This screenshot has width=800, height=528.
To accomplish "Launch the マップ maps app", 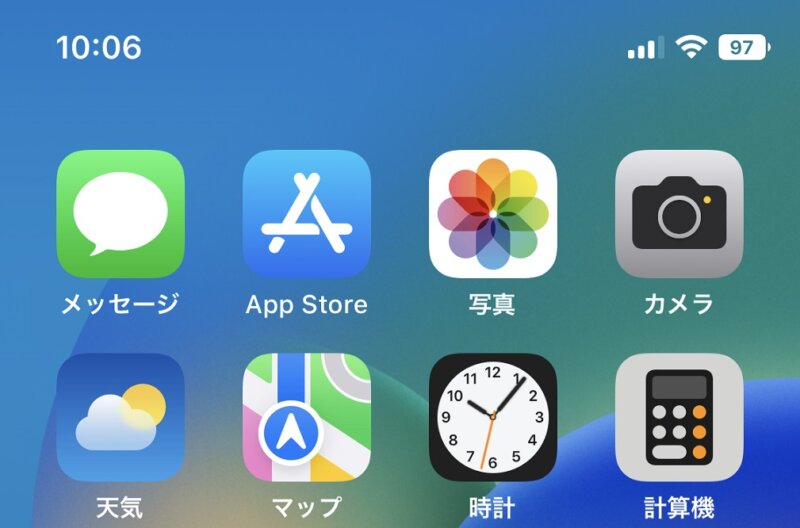I will 307,417.
